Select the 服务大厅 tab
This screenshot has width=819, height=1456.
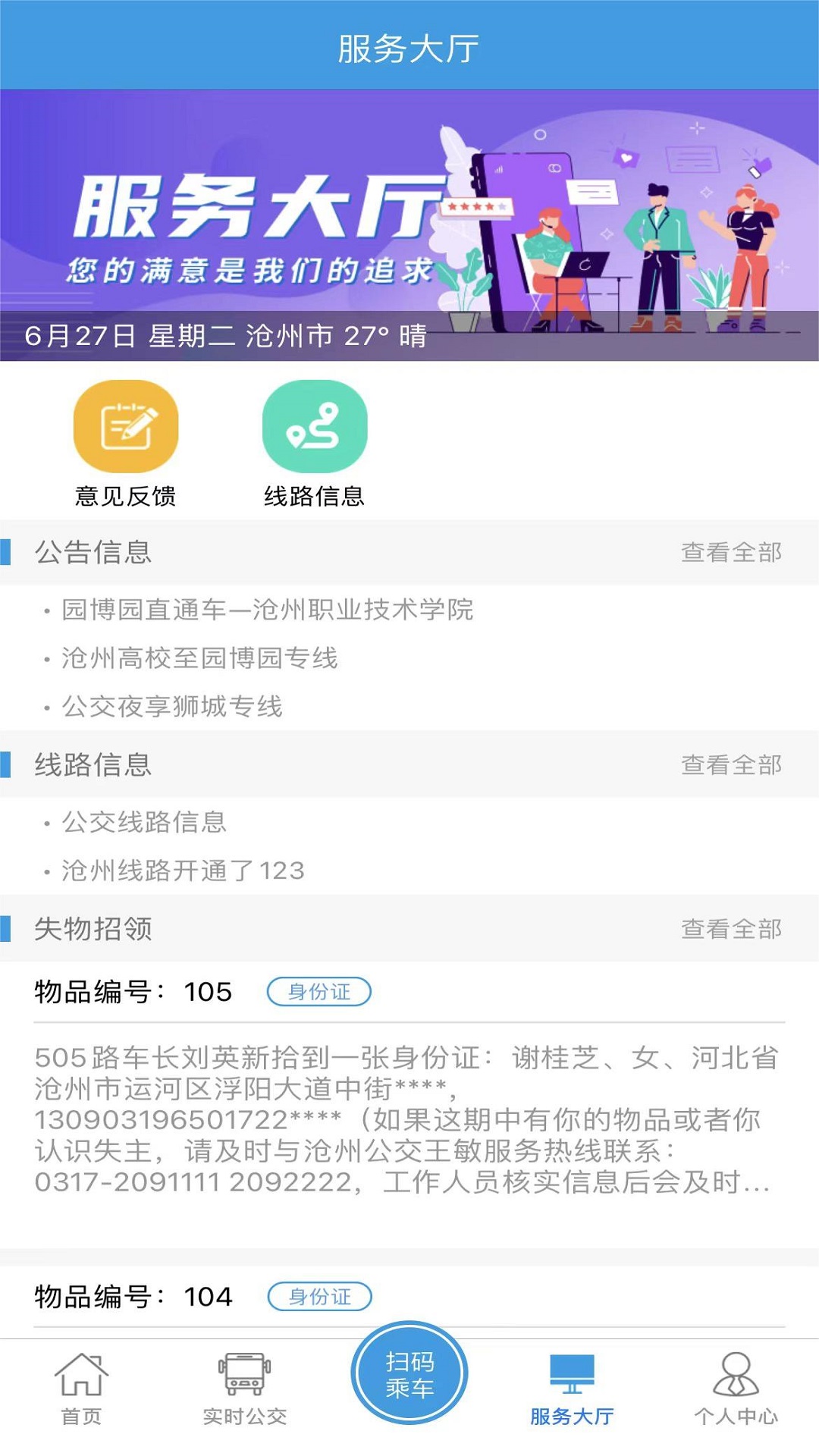tap(572, 1386)
